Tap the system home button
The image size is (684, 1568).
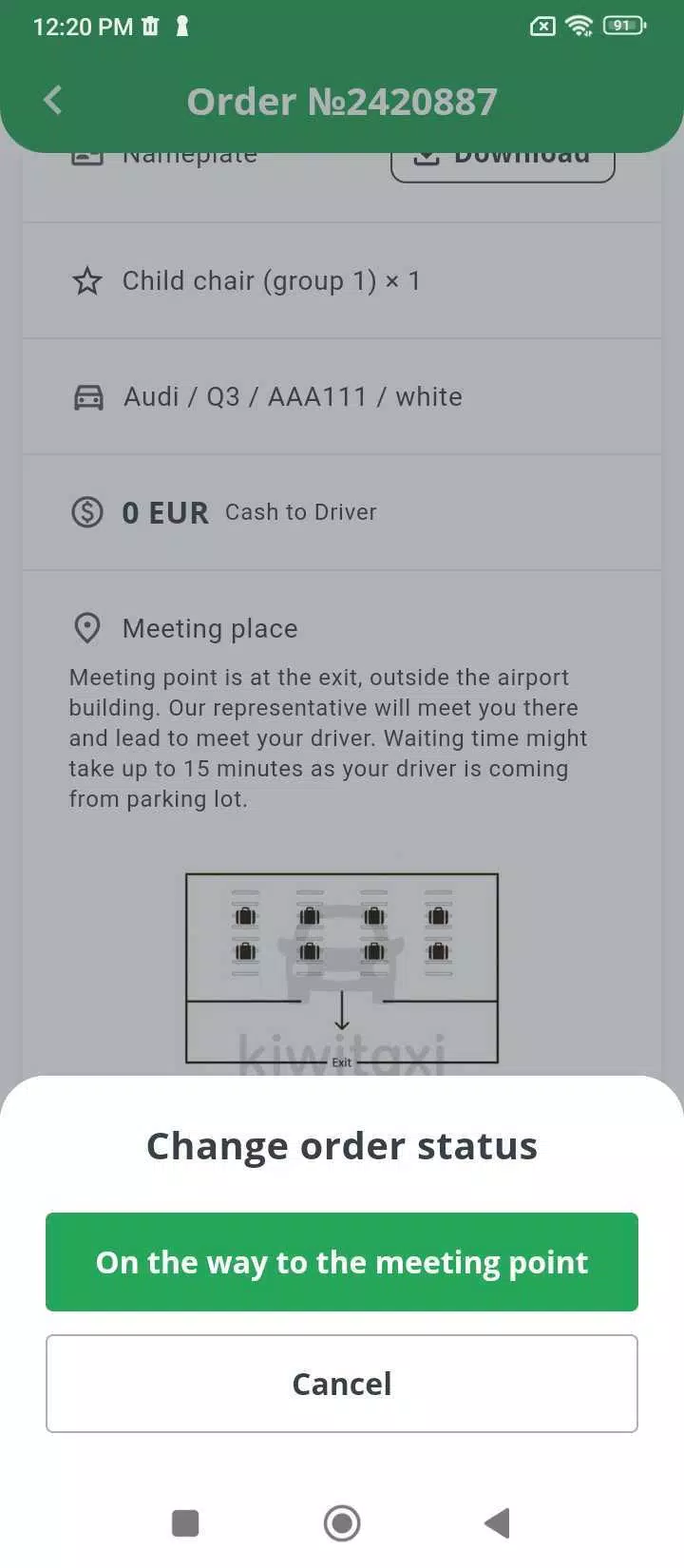342,1522
